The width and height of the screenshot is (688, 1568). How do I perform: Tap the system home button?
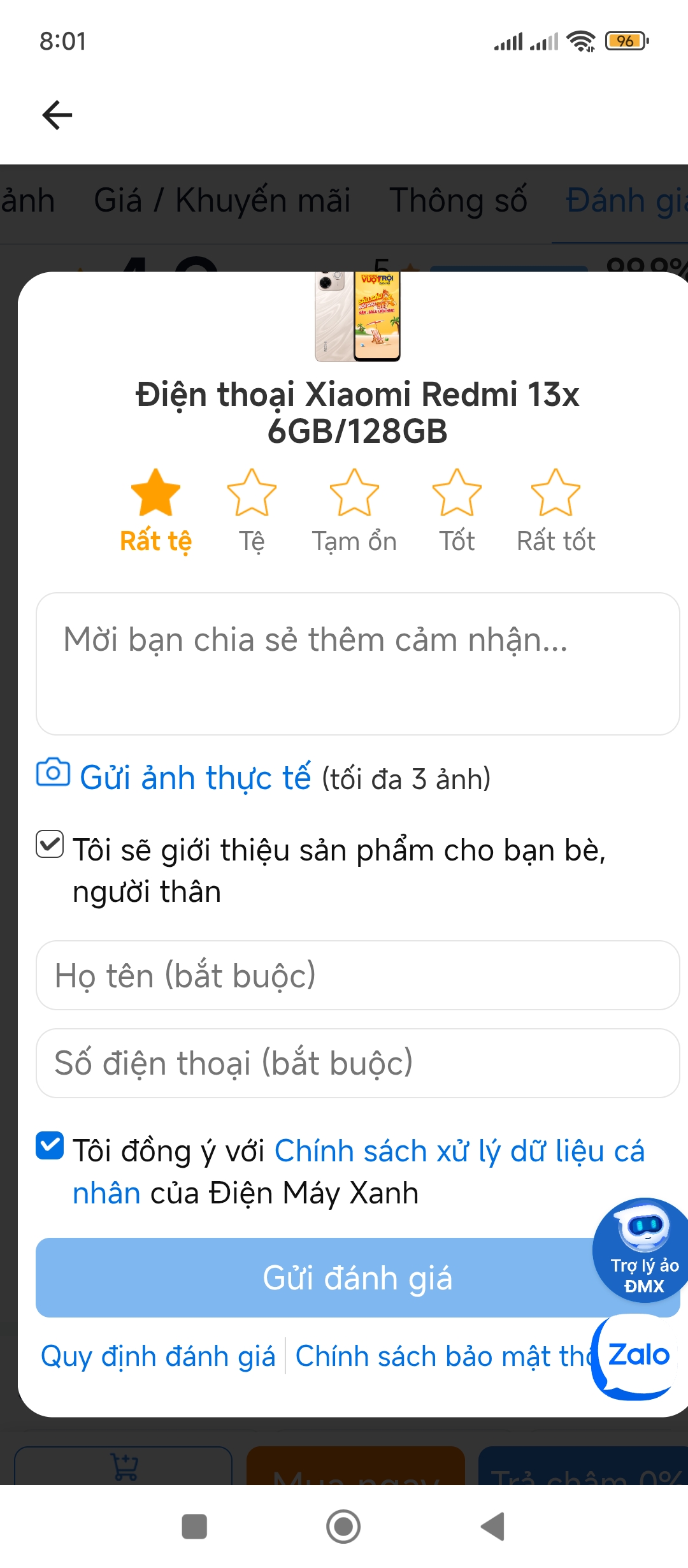(x=343, y=1527)
